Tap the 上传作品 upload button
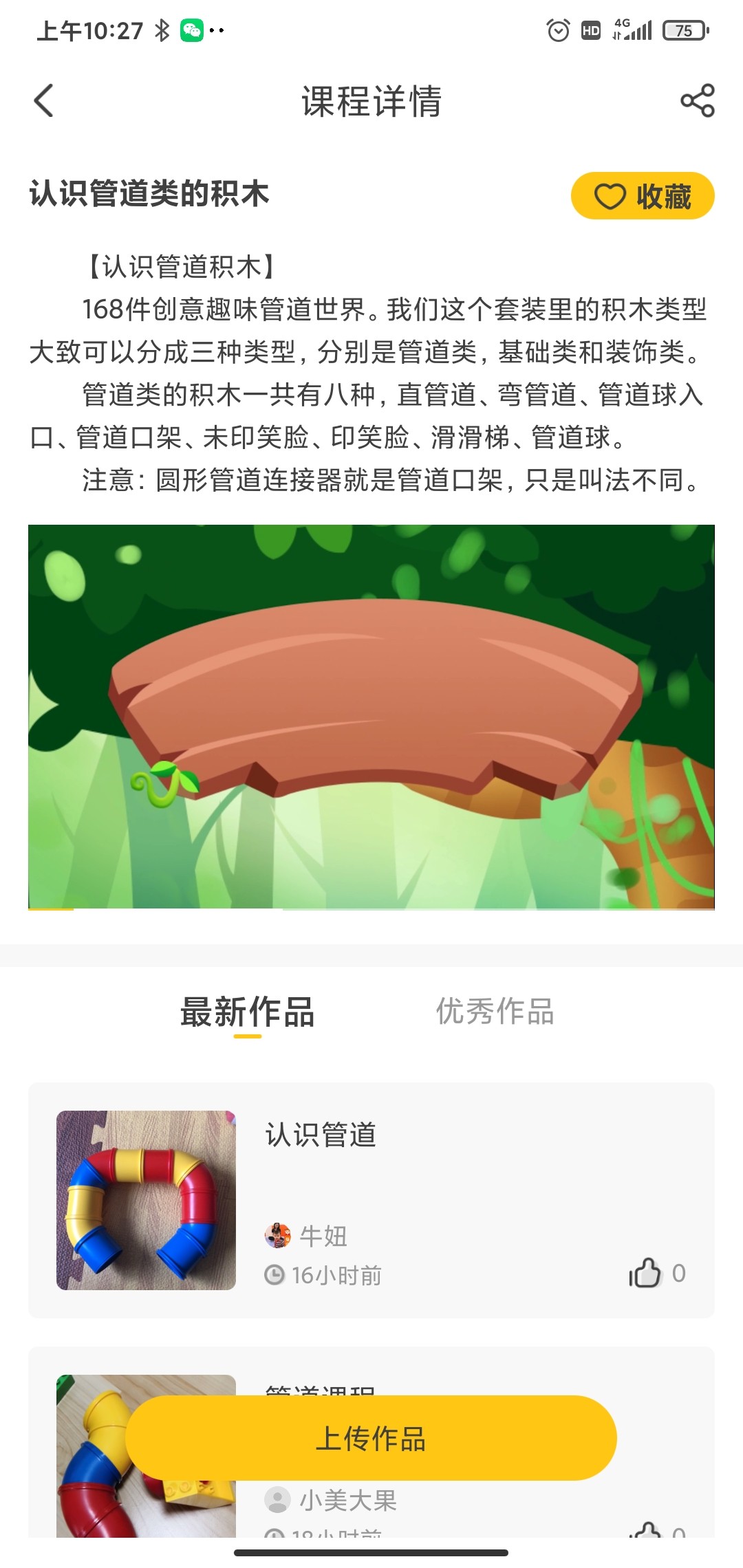Image resolution: width=743 pixels, height=1568 pixels. pos(371,1438)
